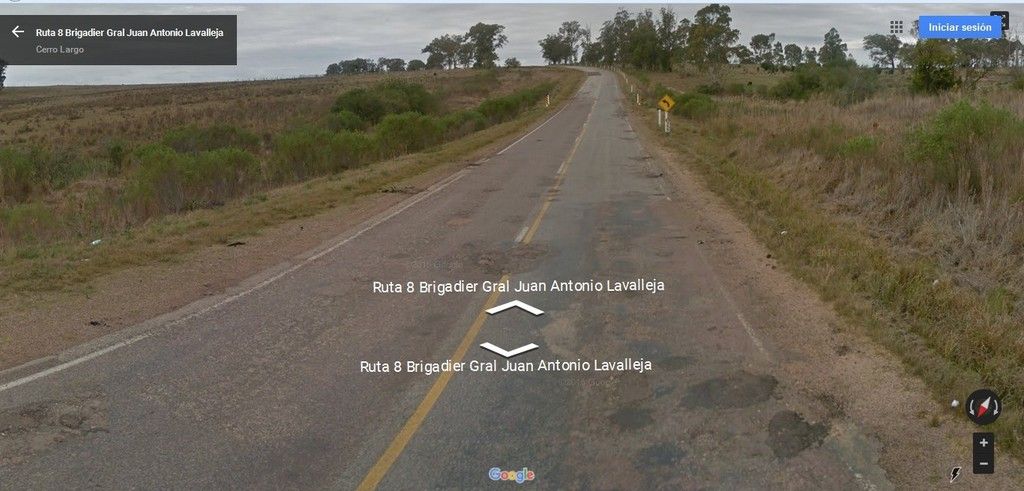
Task: Open the Google apps grid
Action: [896, 27]
